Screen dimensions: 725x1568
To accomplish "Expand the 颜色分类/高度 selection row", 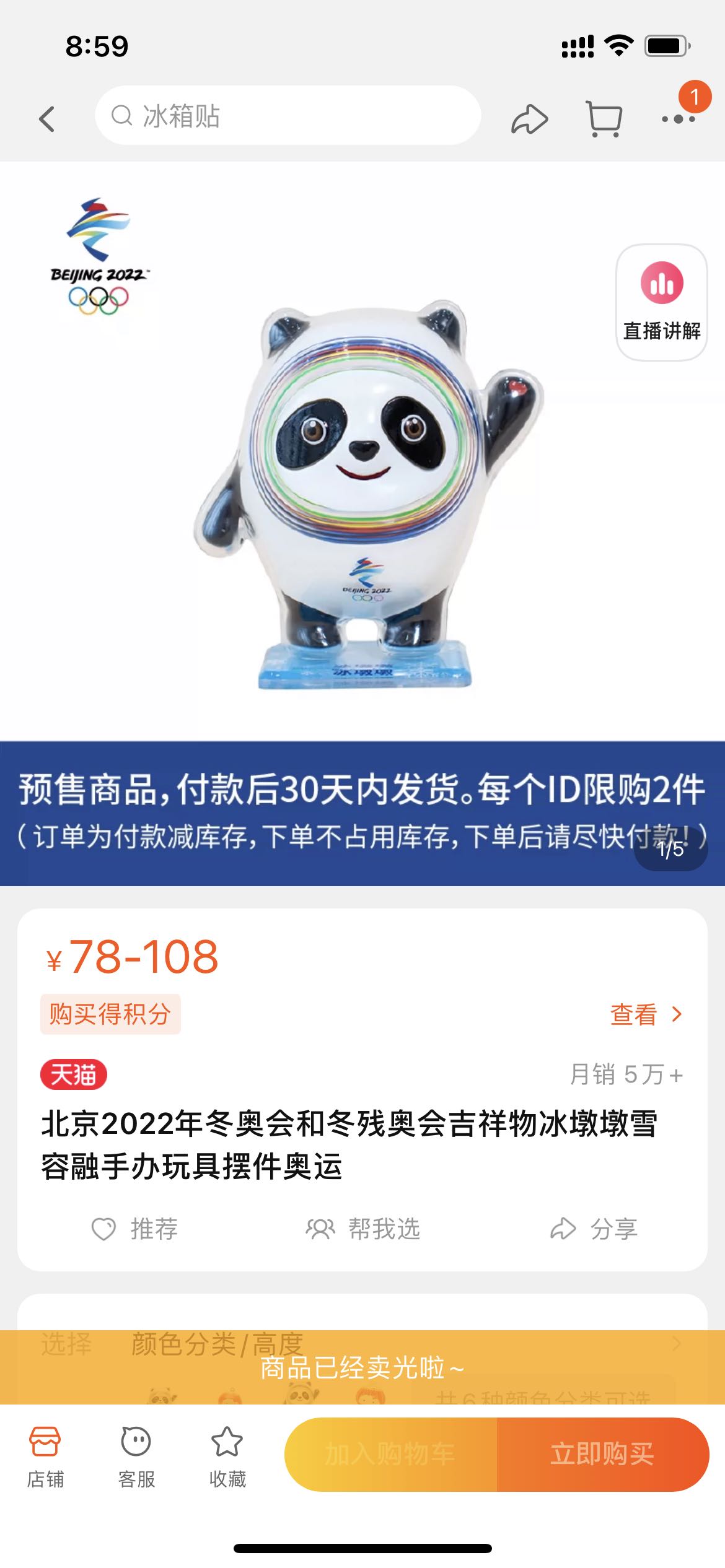I will (362, 1344).
